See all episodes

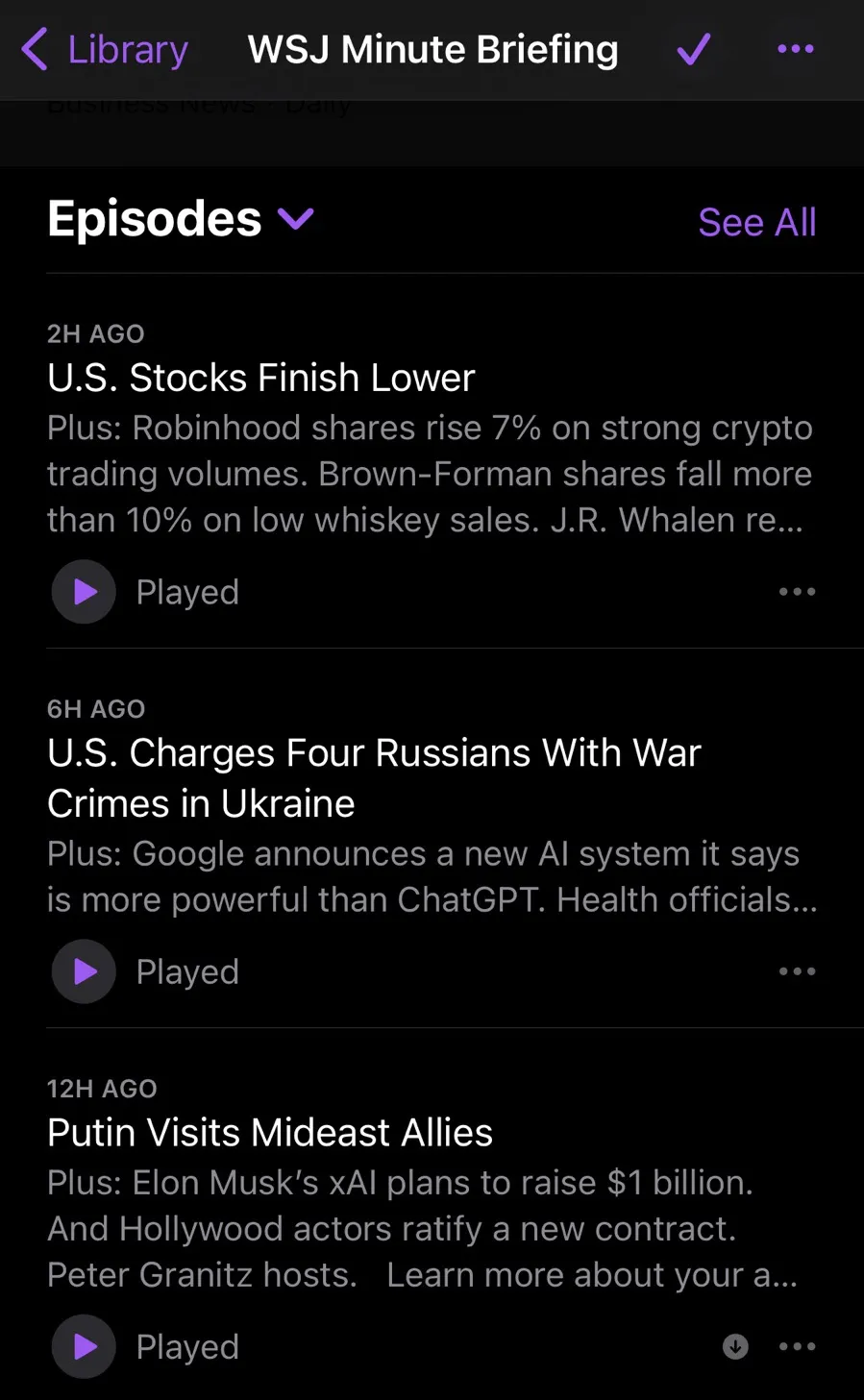point(756,222)
